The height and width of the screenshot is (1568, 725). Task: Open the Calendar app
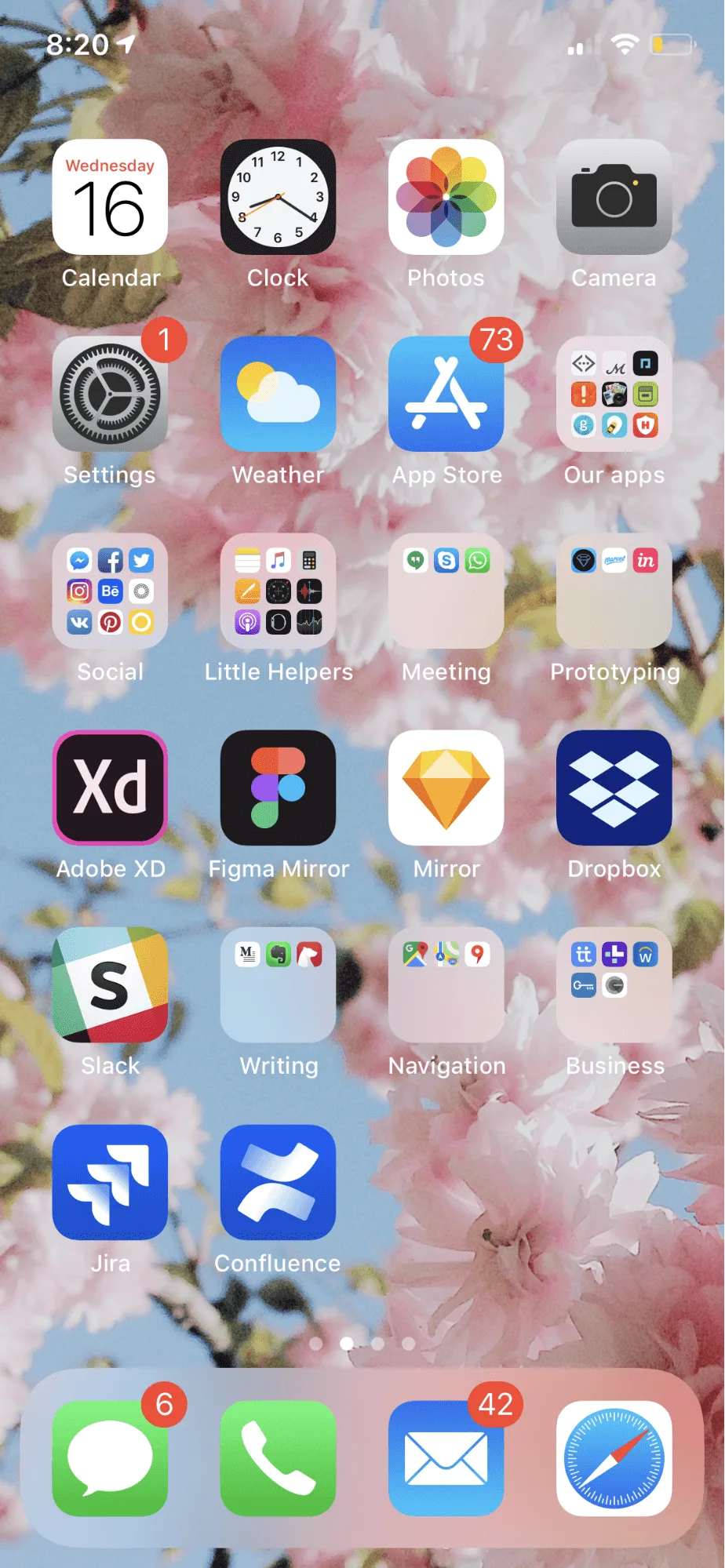point(110,197)
